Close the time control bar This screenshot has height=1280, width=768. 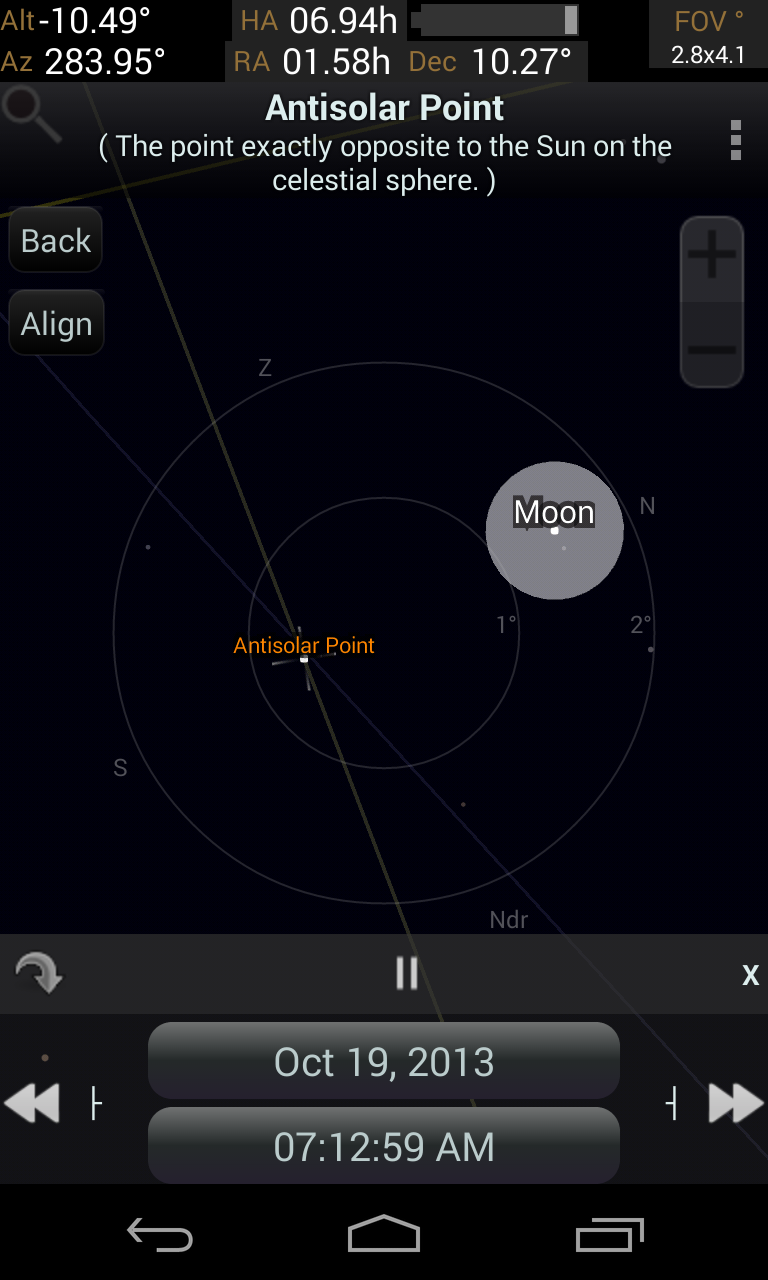(750, 975)
